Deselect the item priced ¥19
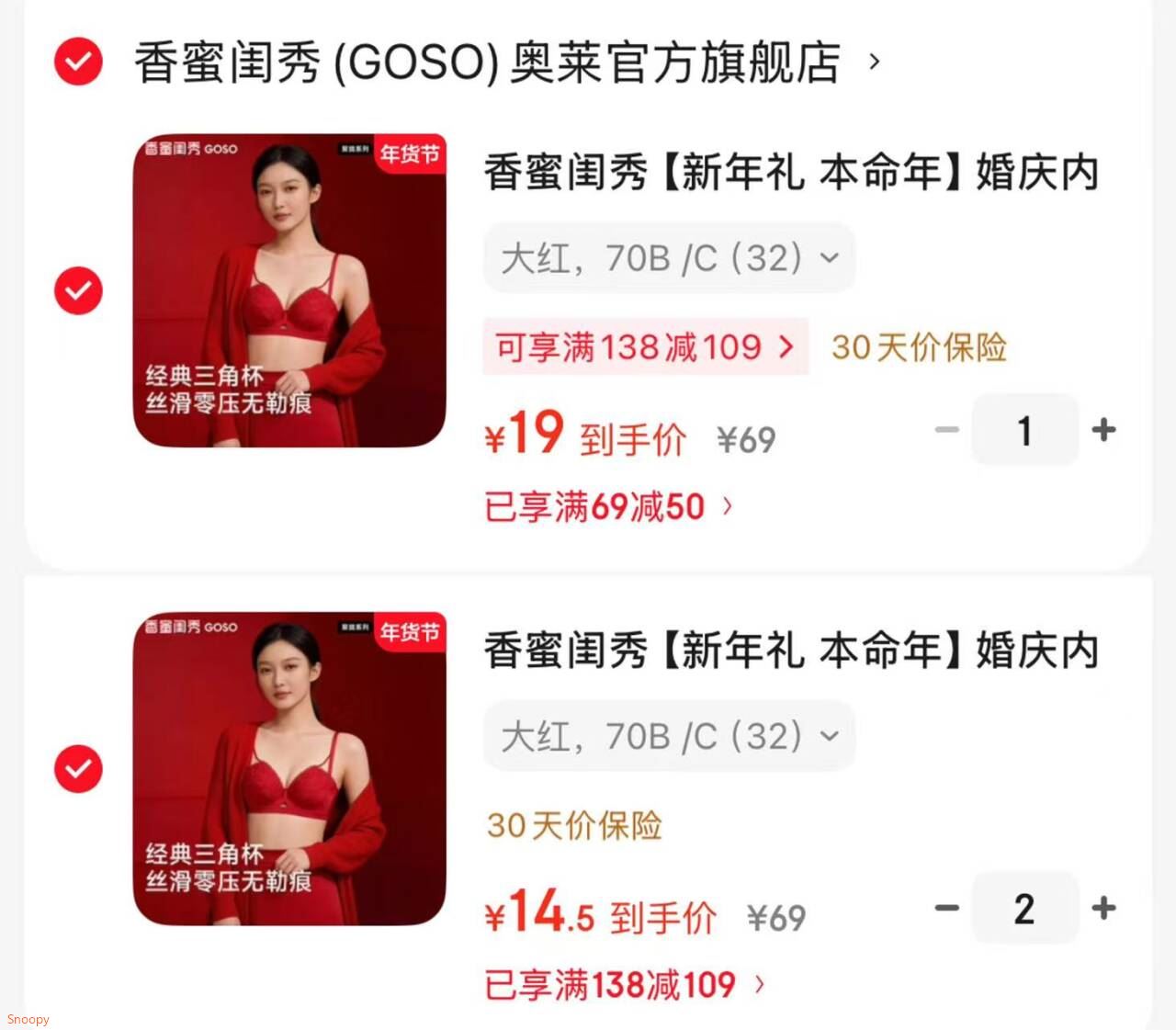The height and width of the screenshot is (1030, 1176). click(78, 291)
